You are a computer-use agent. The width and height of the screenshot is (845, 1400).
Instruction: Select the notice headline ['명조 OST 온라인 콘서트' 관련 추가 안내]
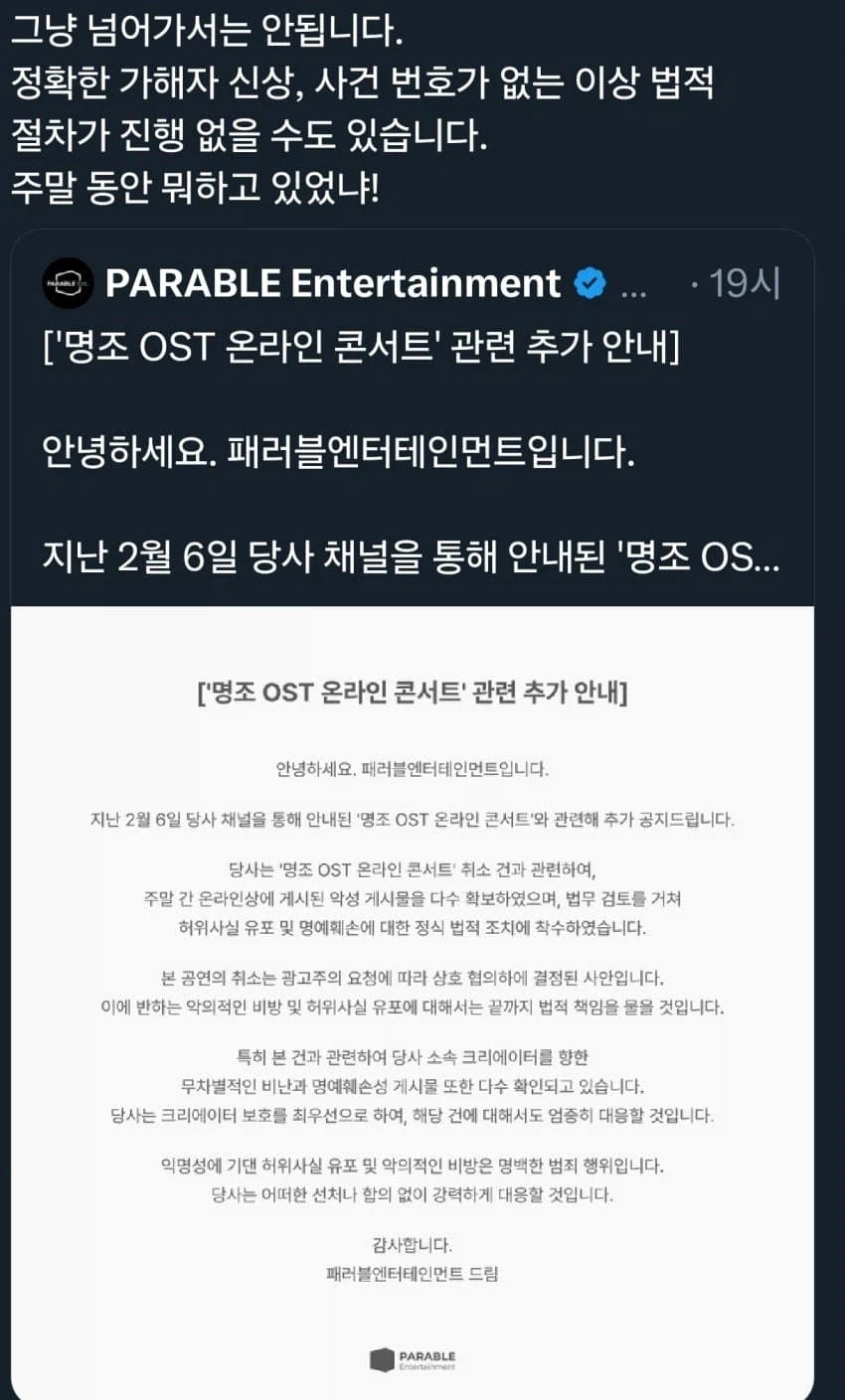click(x=422, y=693)
